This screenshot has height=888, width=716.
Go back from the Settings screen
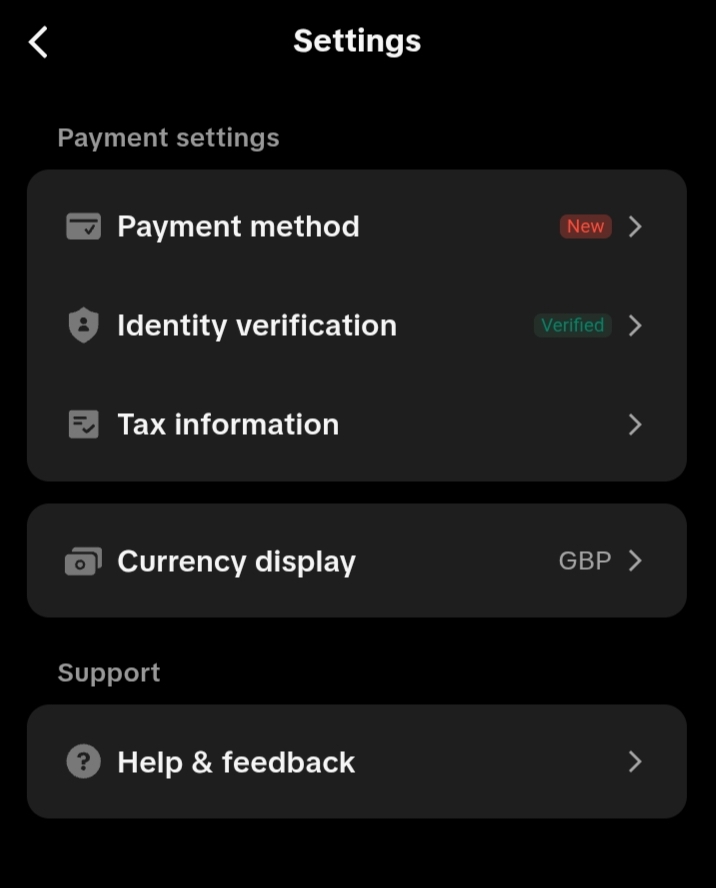[x=38, y=42]
